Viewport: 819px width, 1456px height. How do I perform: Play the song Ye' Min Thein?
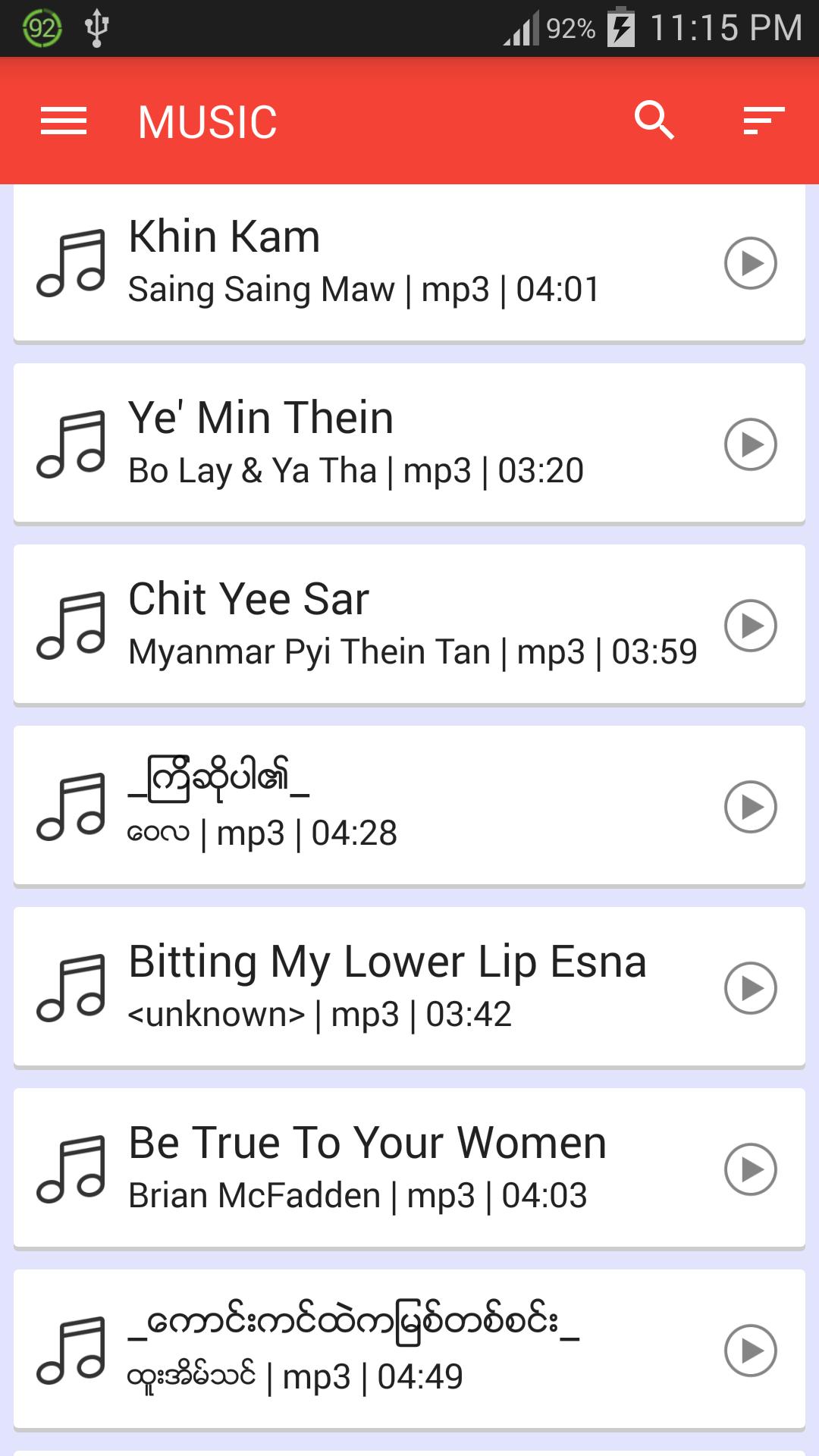point(752,444)
